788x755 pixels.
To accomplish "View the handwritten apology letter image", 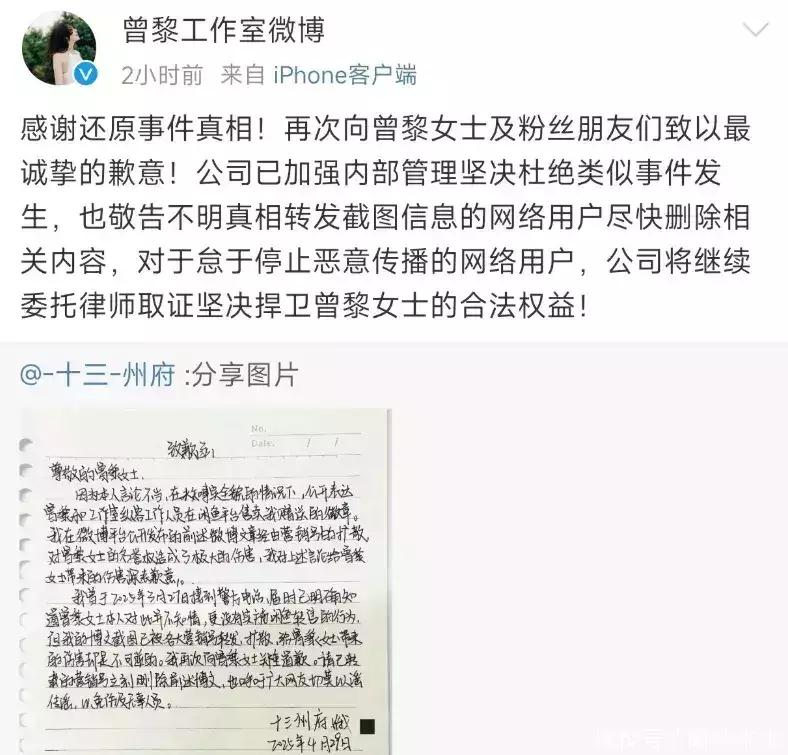I will click(x=205, y=578).
